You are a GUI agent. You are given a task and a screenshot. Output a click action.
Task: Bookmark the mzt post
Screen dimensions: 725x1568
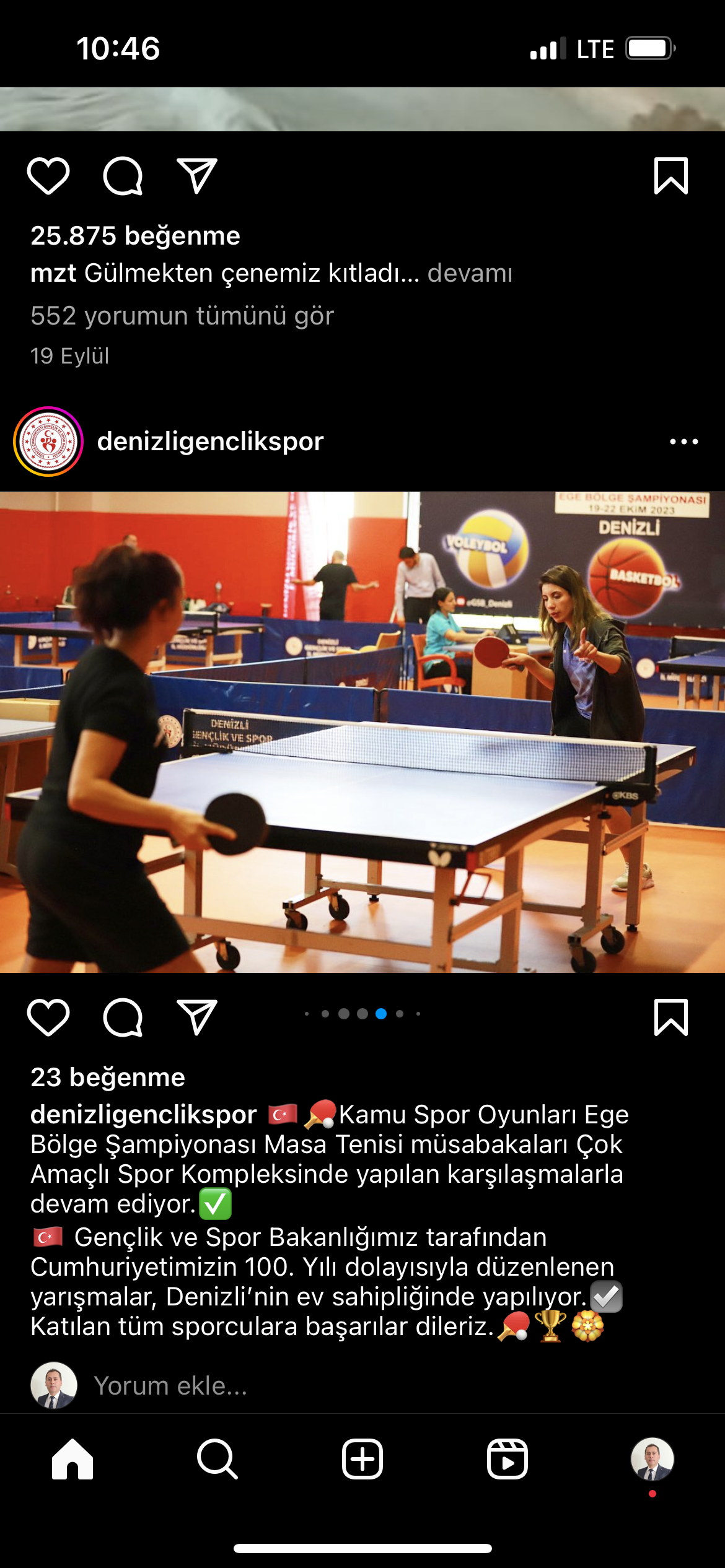coord(671,176)
